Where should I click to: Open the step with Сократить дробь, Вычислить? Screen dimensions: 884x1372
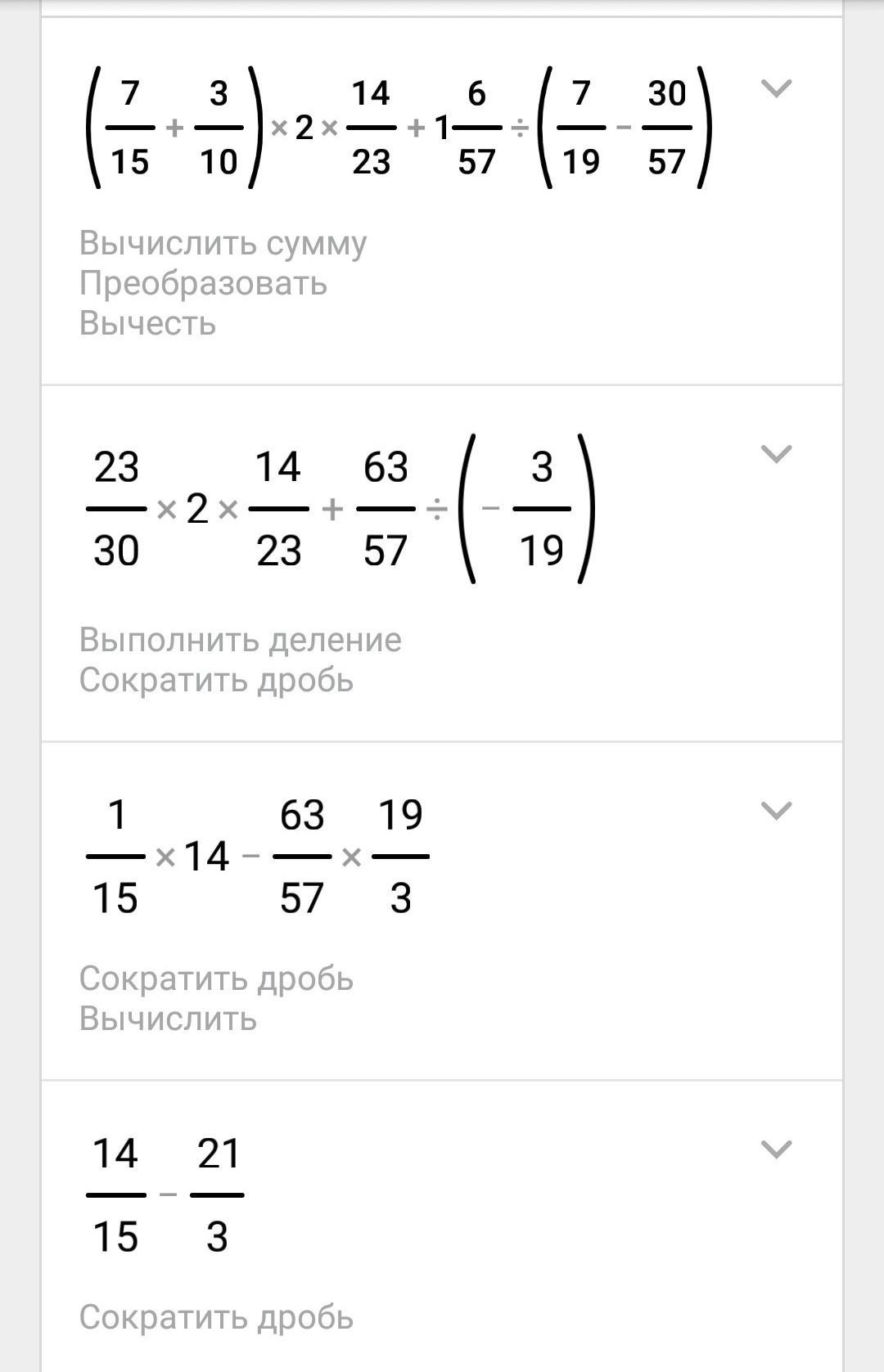point(776,810)
